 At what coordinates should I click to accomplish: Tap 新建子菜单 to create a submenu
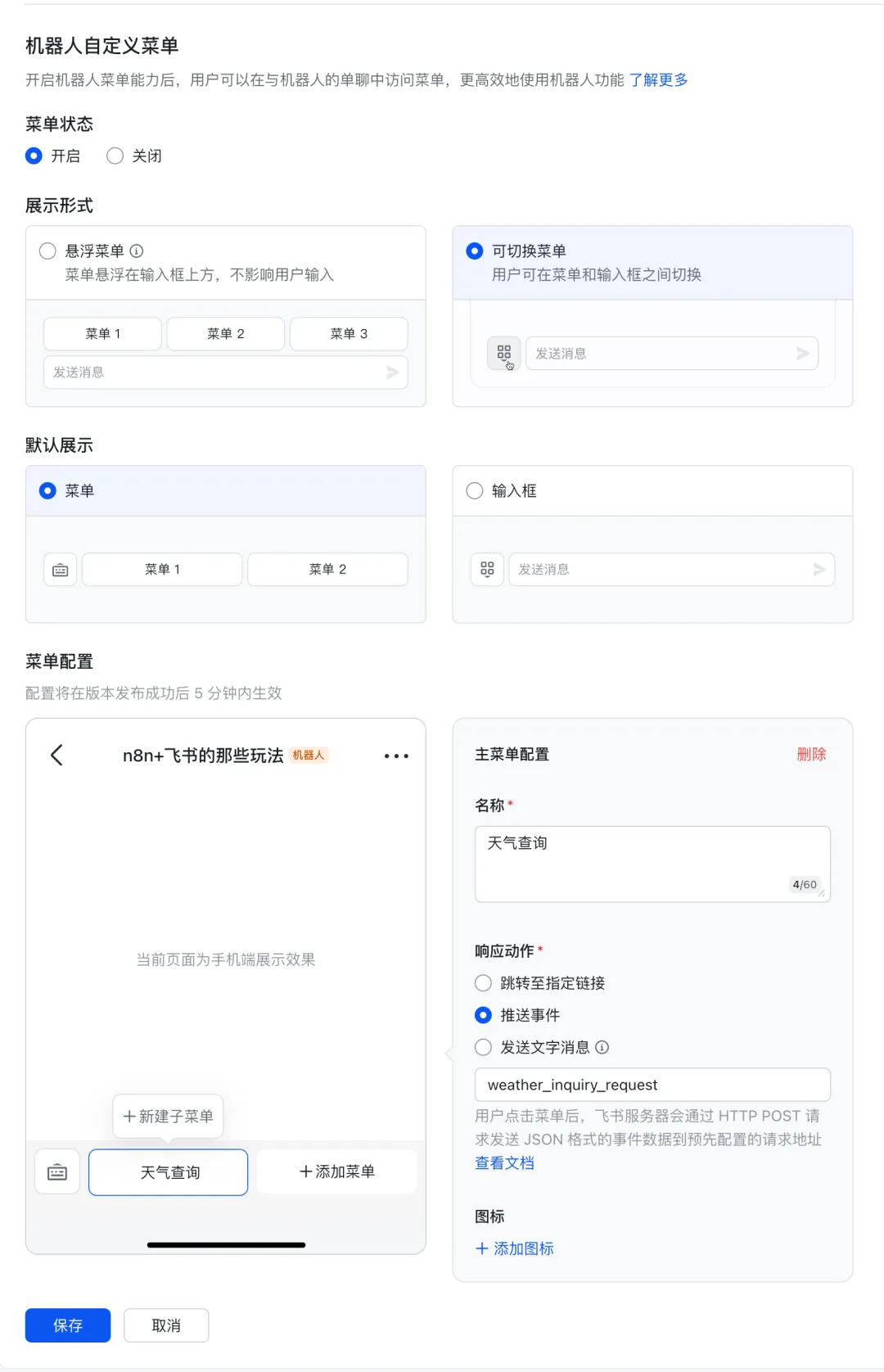pyautogui.click(x=169, y=1116)
